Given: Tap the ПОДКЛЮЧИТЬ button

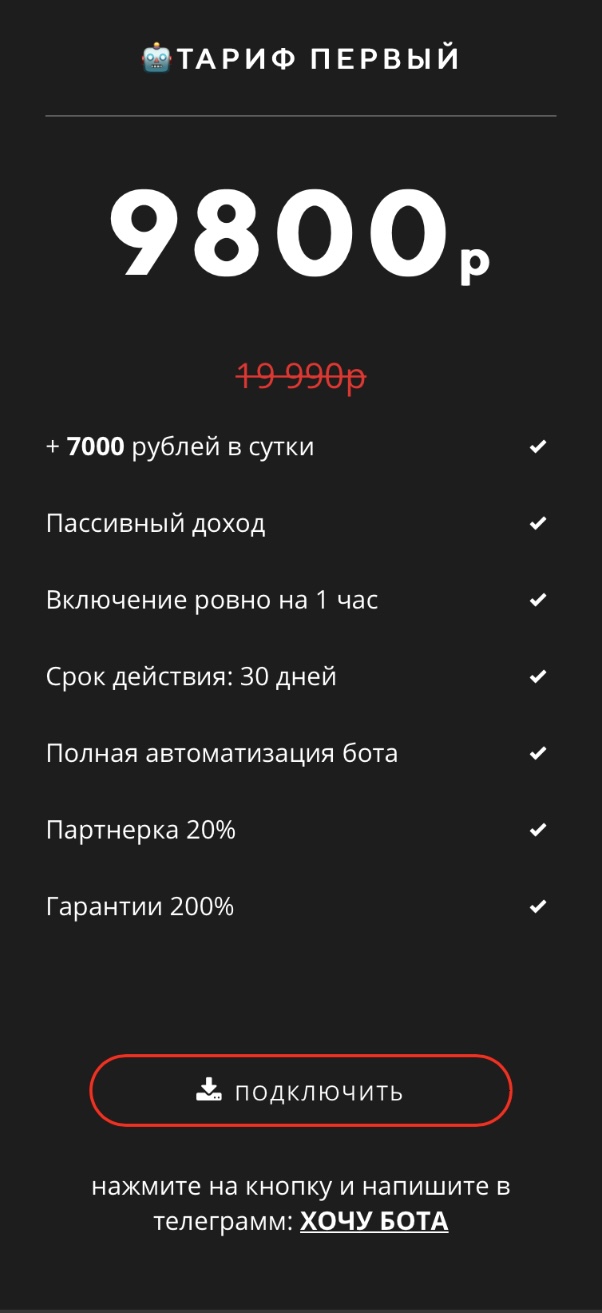Looking at the screenshot, I should click(x=301, y=1091).
